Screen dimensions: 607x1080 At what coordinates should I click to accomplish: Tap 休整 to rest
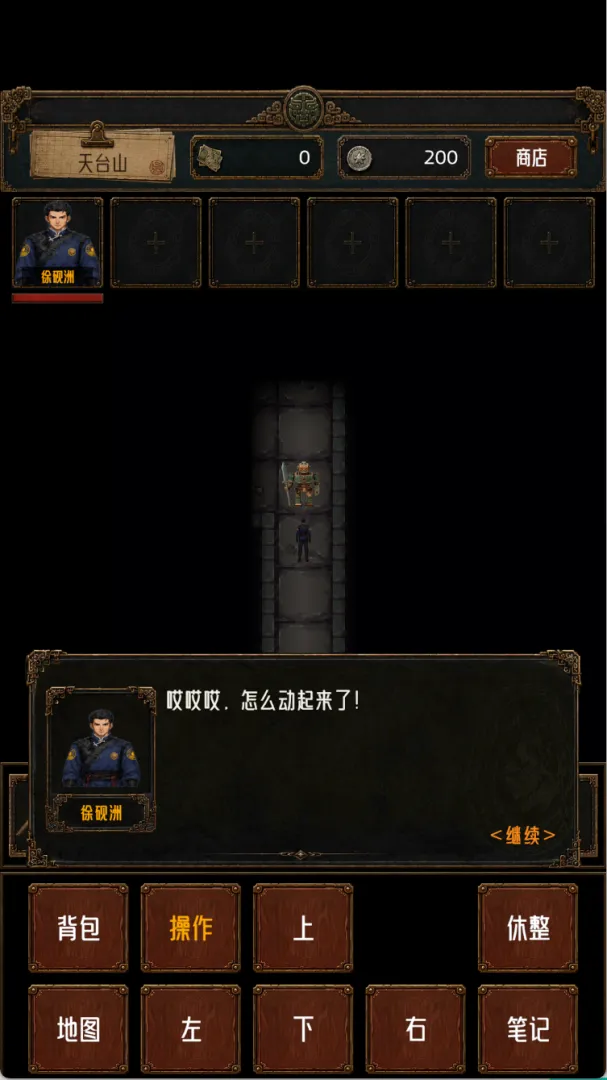click(x=528, y=928)
